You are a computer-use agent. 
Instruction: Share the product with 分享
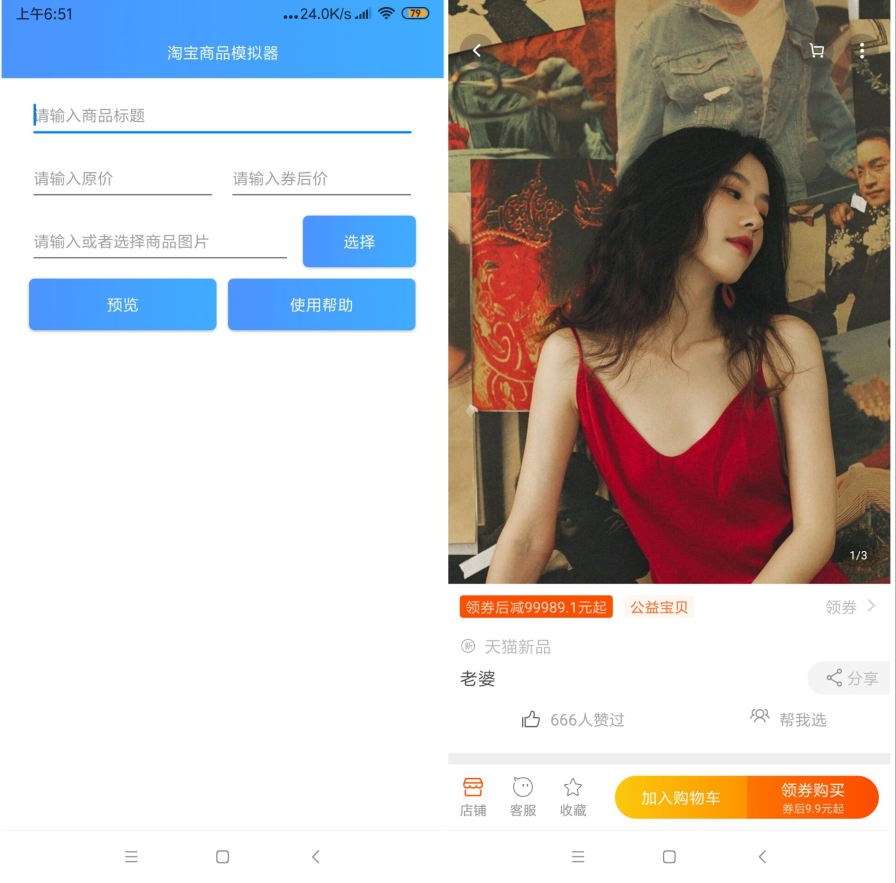coord(851,678)
